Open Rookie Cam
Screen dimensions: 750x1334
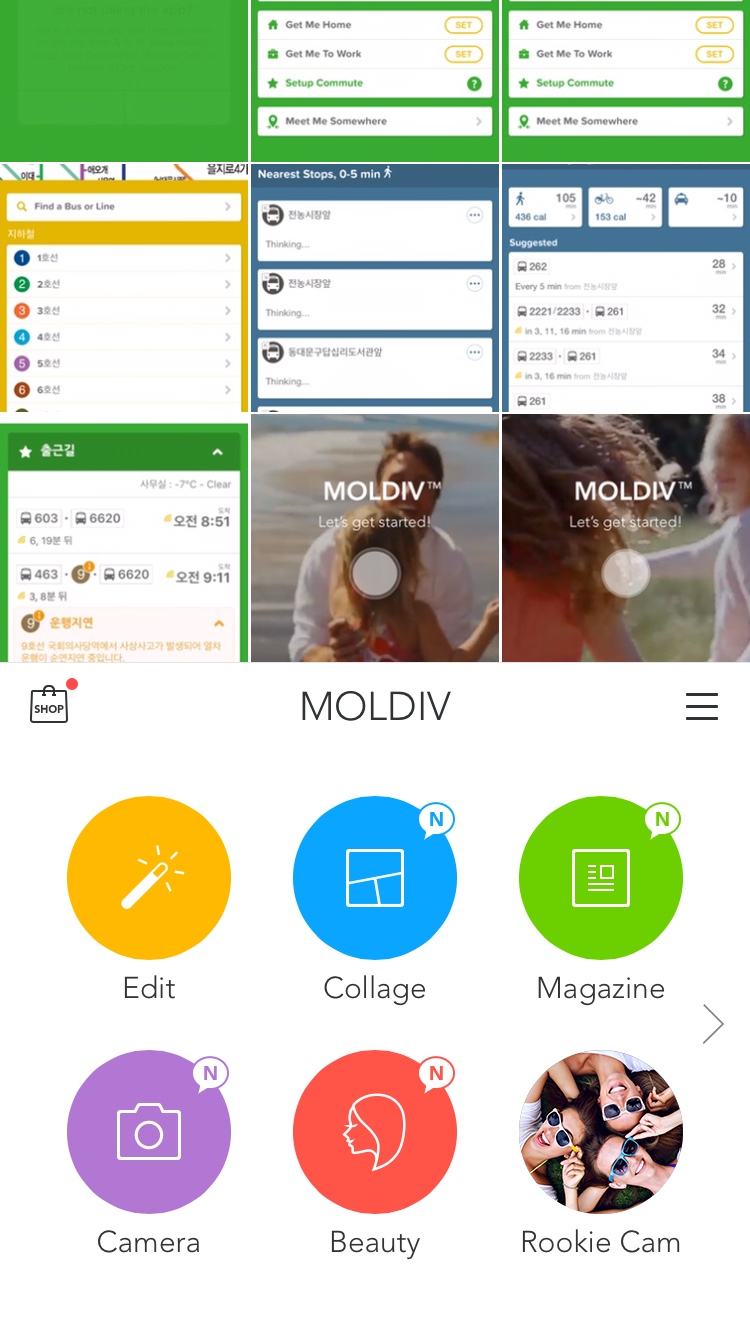click(601, 1132)
